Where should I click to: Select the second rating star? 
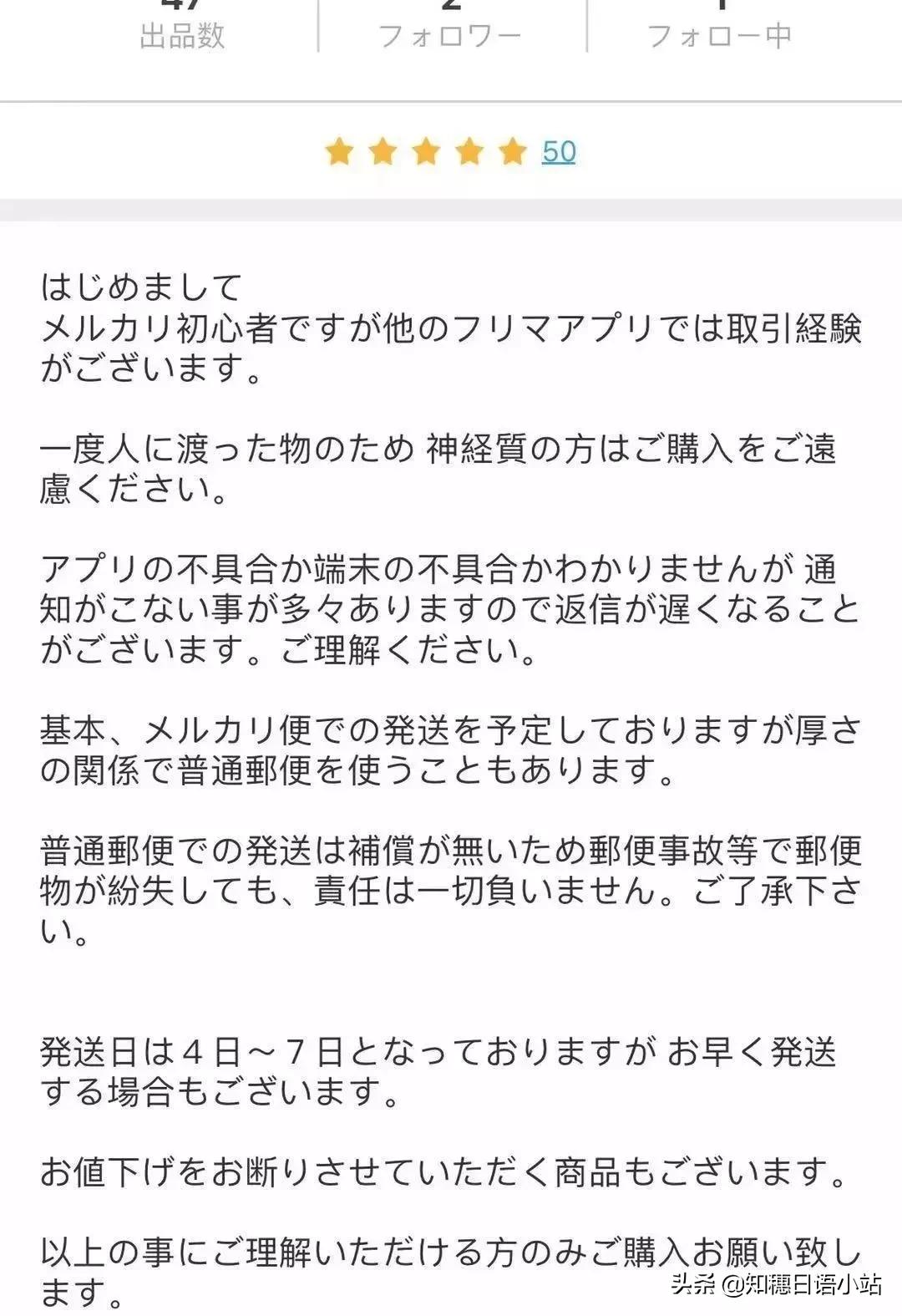click(x=382, y=153)
